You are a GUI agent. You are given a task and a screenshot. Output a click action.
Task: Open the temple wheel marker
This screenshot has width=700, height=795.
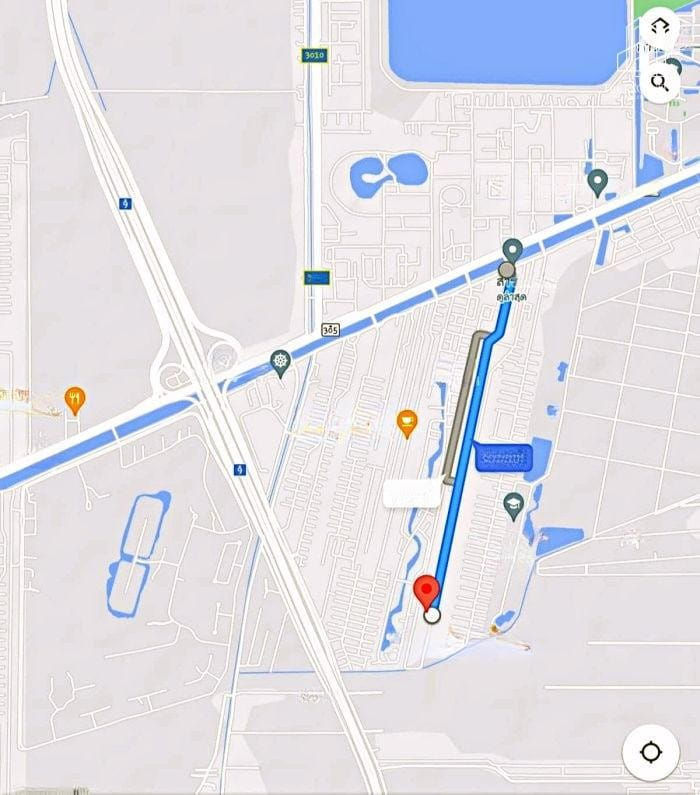281,362
